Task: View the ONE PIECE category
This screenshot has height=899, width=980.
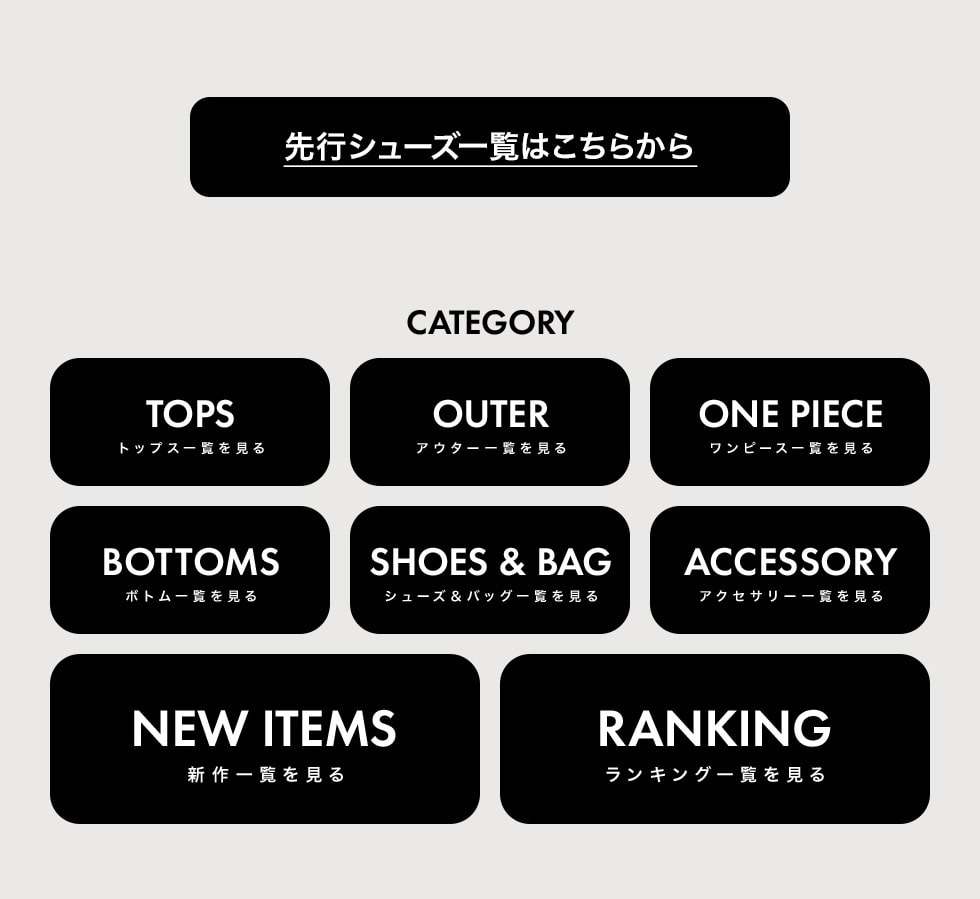Action: (x=790, y=422)
